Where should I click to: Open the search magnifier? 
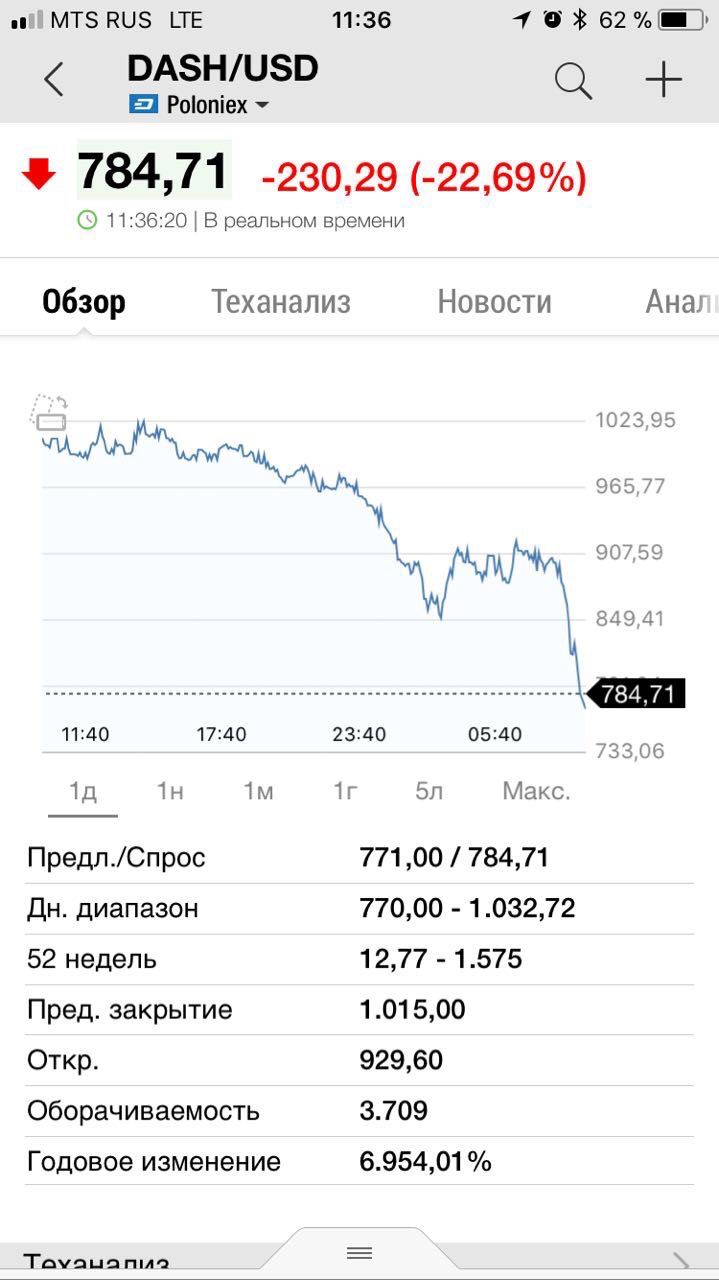[x=573, y=80]
